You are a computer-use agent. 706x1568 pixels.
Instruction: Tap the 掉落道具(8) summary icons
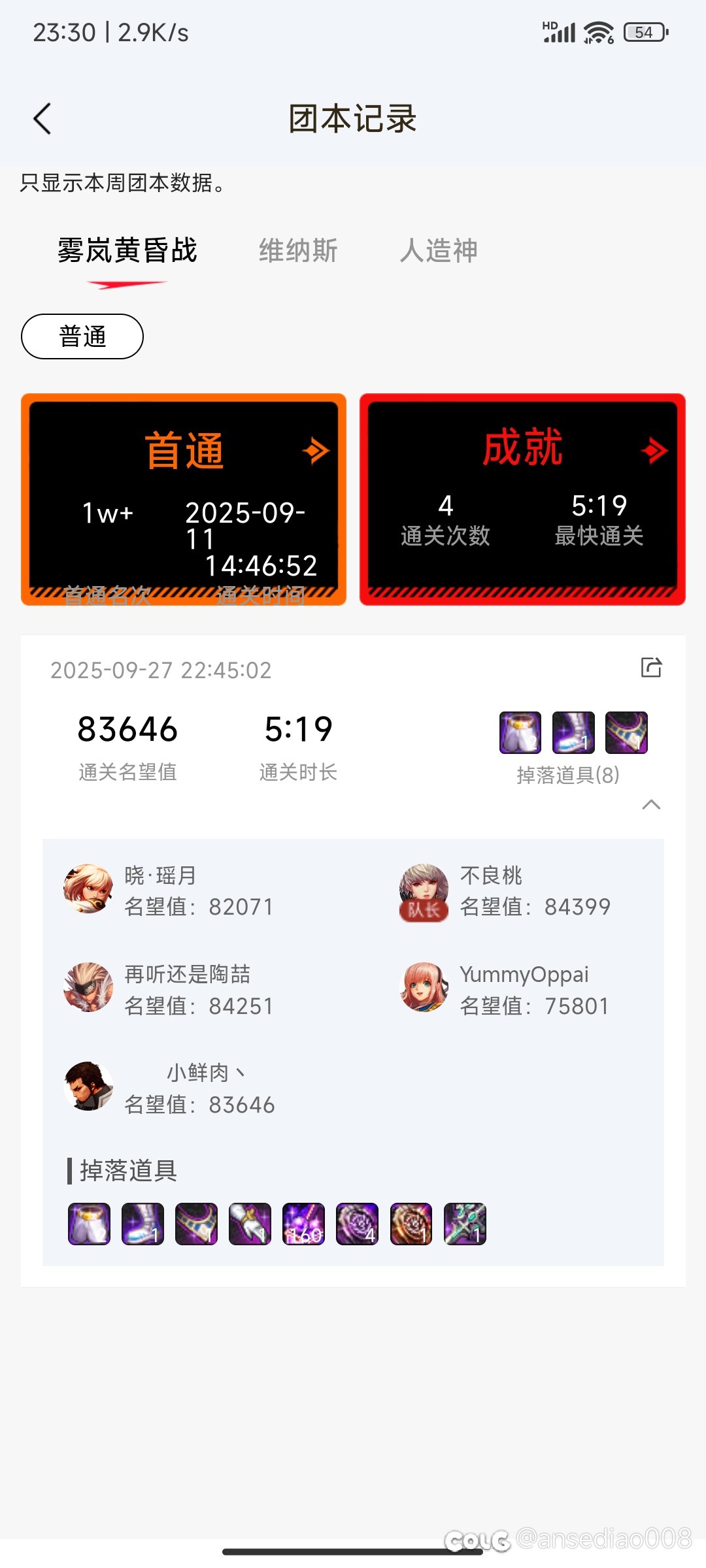573,733
